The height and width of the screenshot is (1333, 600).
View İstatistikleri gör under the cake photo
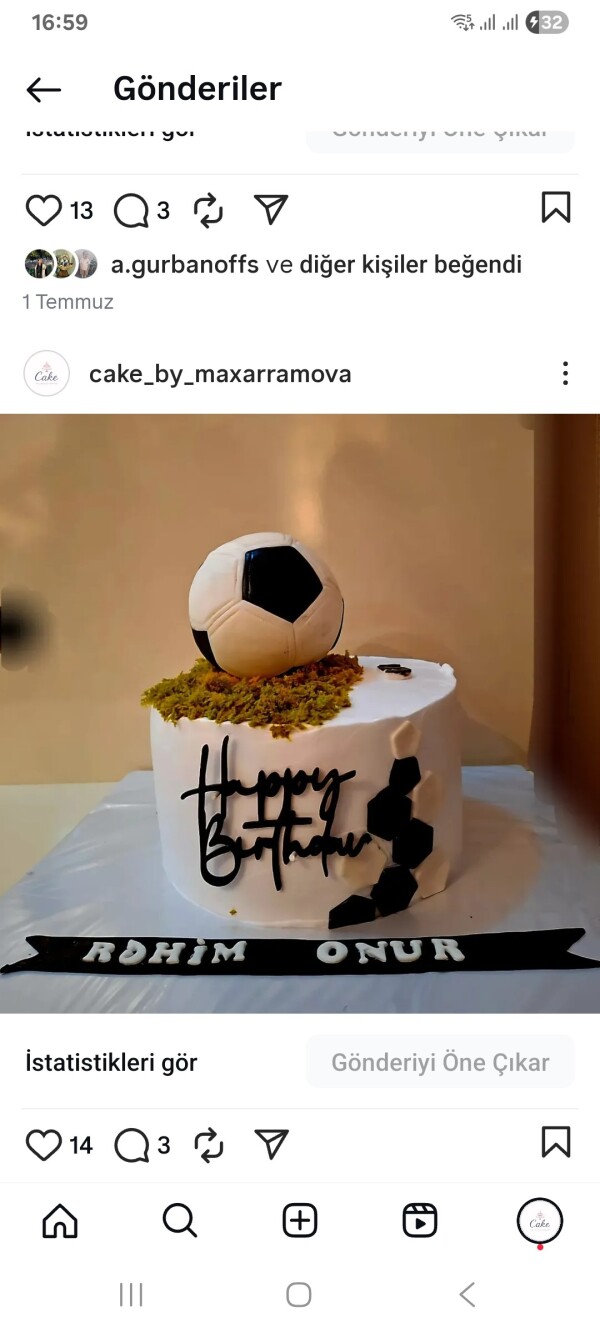111,1062
